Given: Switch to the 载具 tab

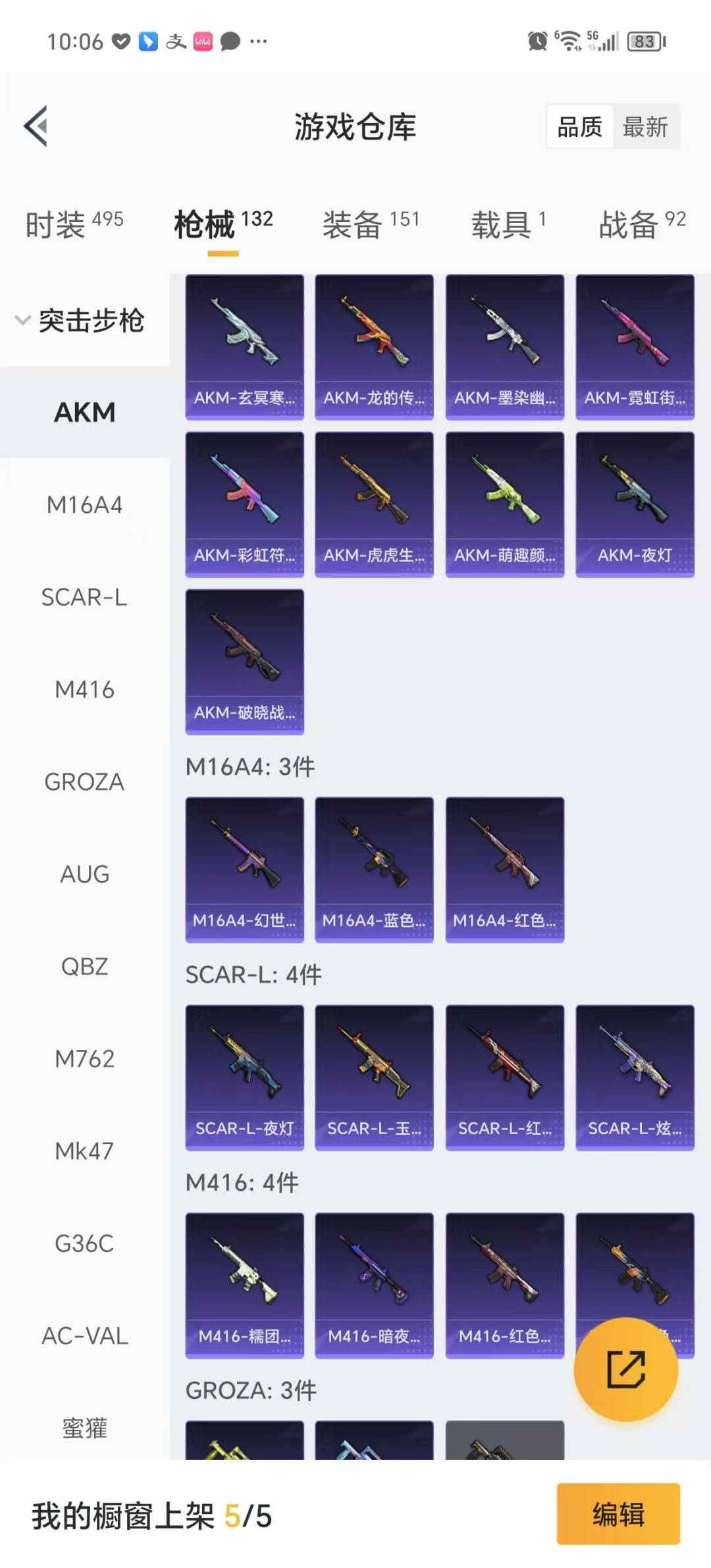Looking at the screenshot, I should (x=508, y=224).
